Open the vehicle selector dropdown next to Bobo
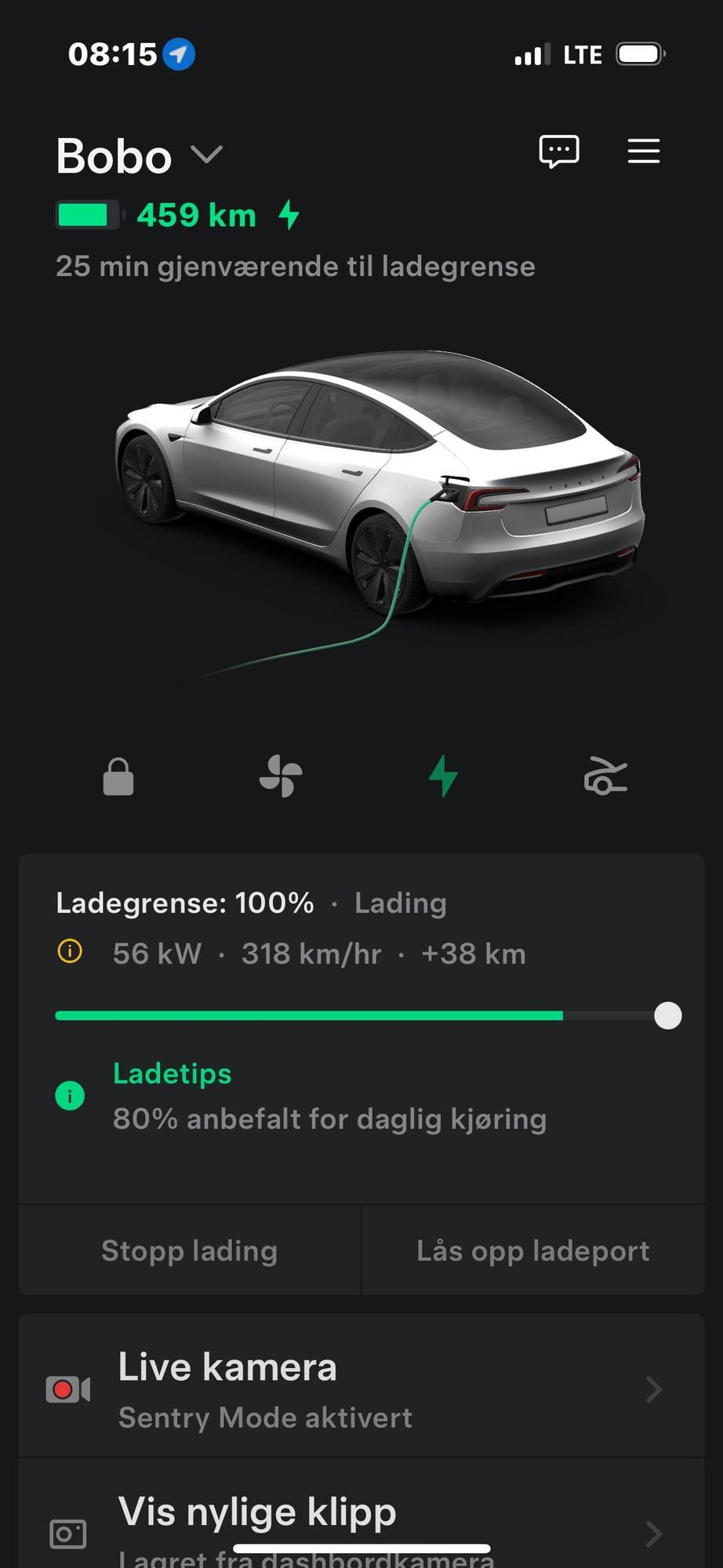 click(207, 154)
